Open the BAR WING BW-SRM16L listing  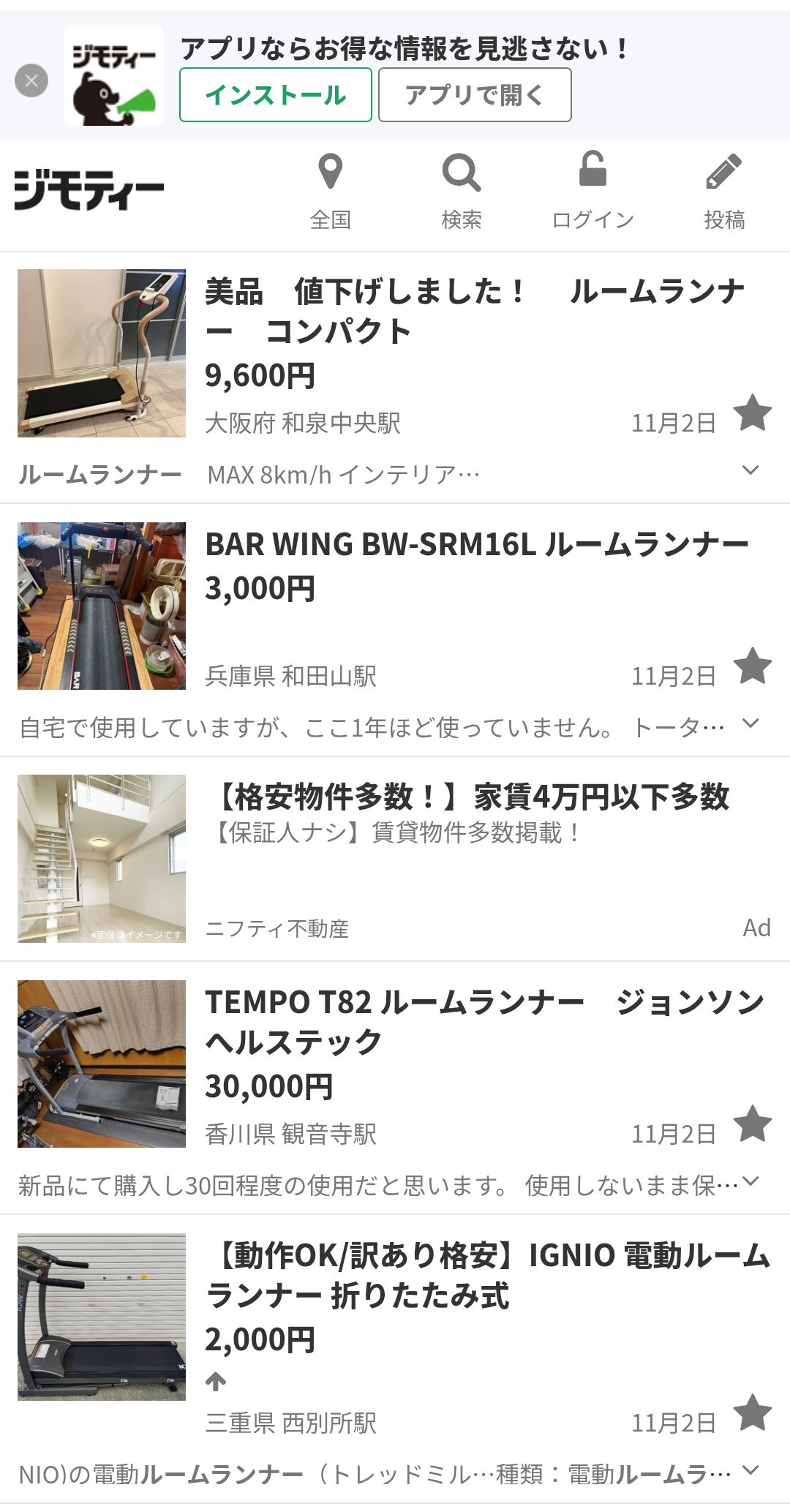[476, 545]
